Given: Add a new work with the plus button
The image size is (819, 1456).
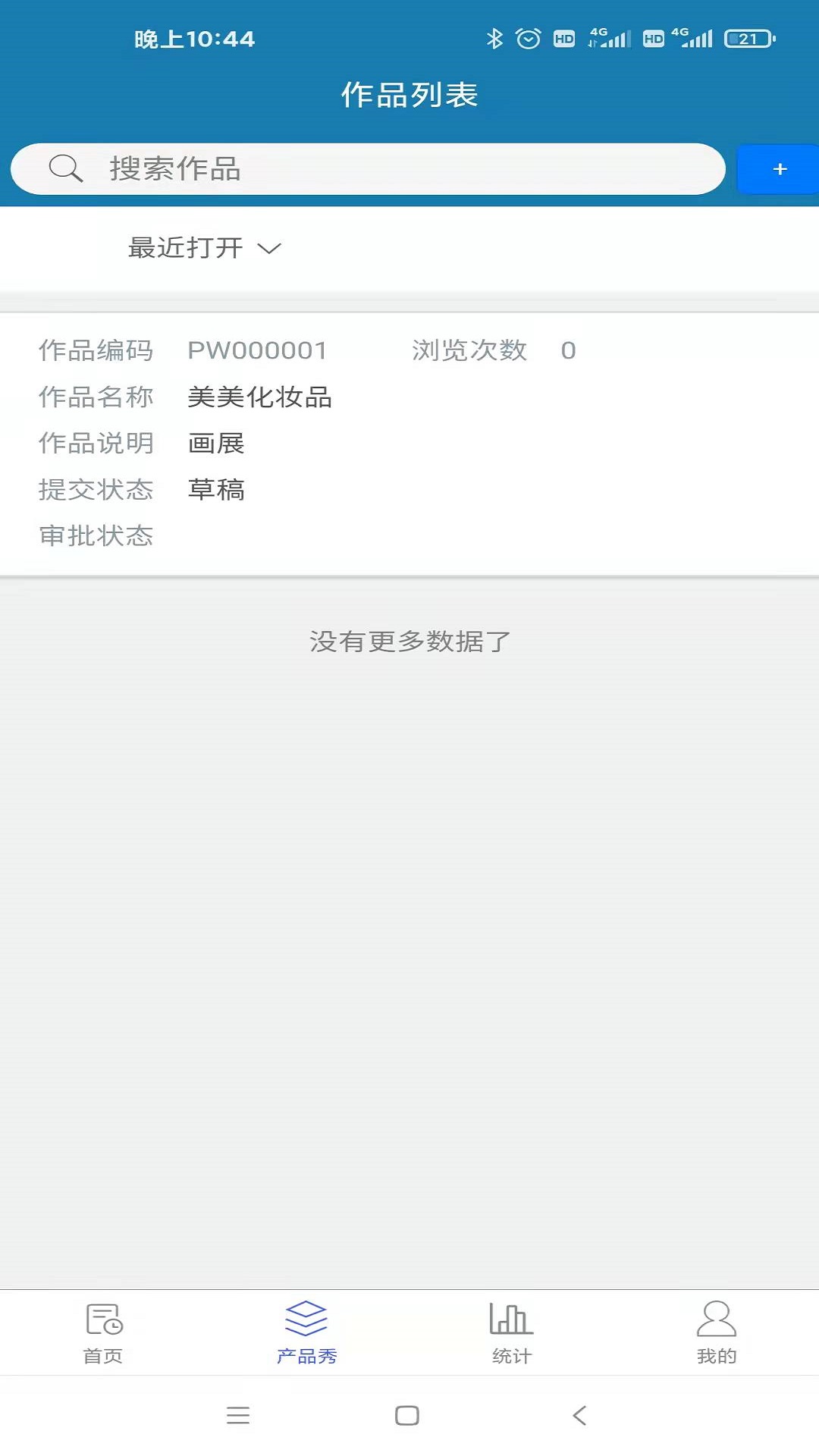Looking at the screenshot, I should 779,169.
